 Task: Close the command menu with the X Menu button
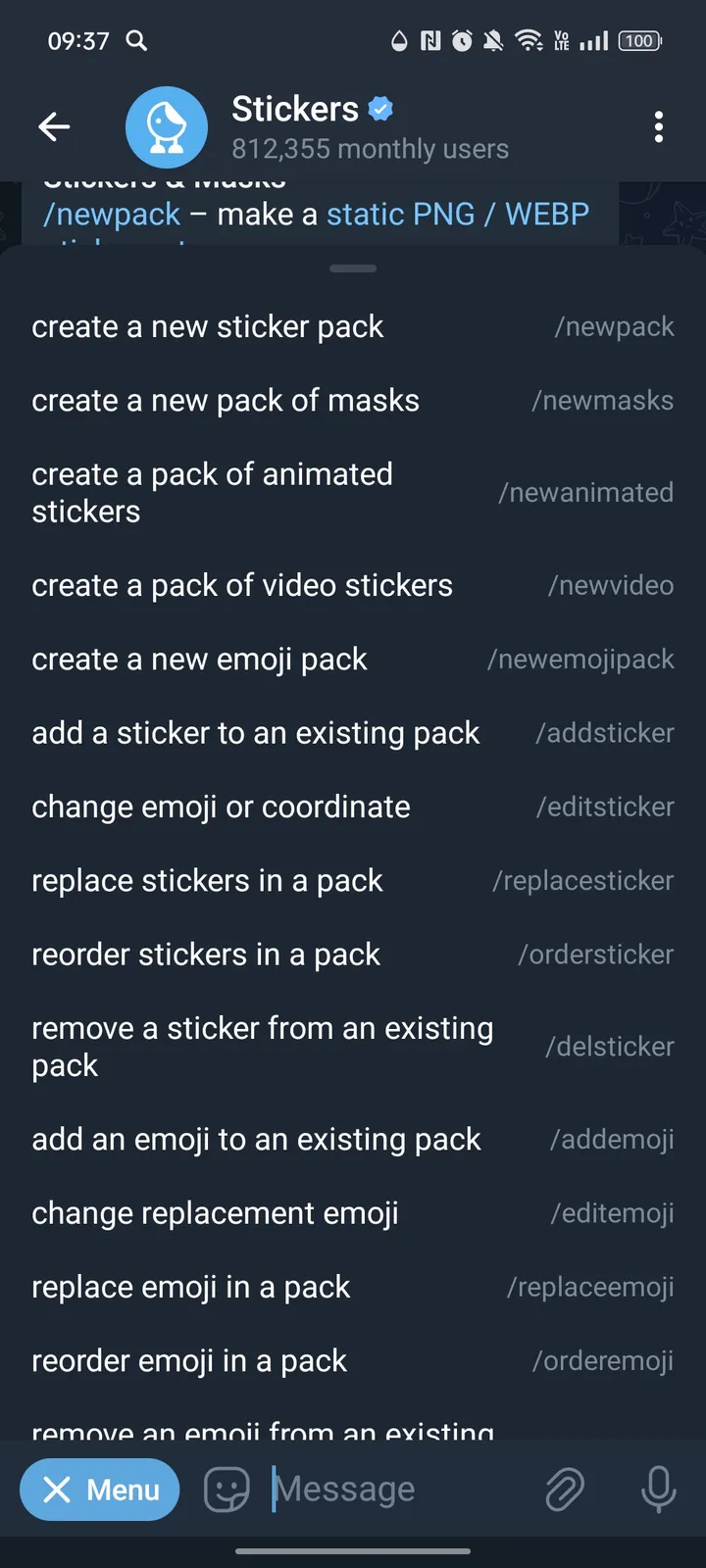click(x=99, y=1489)
